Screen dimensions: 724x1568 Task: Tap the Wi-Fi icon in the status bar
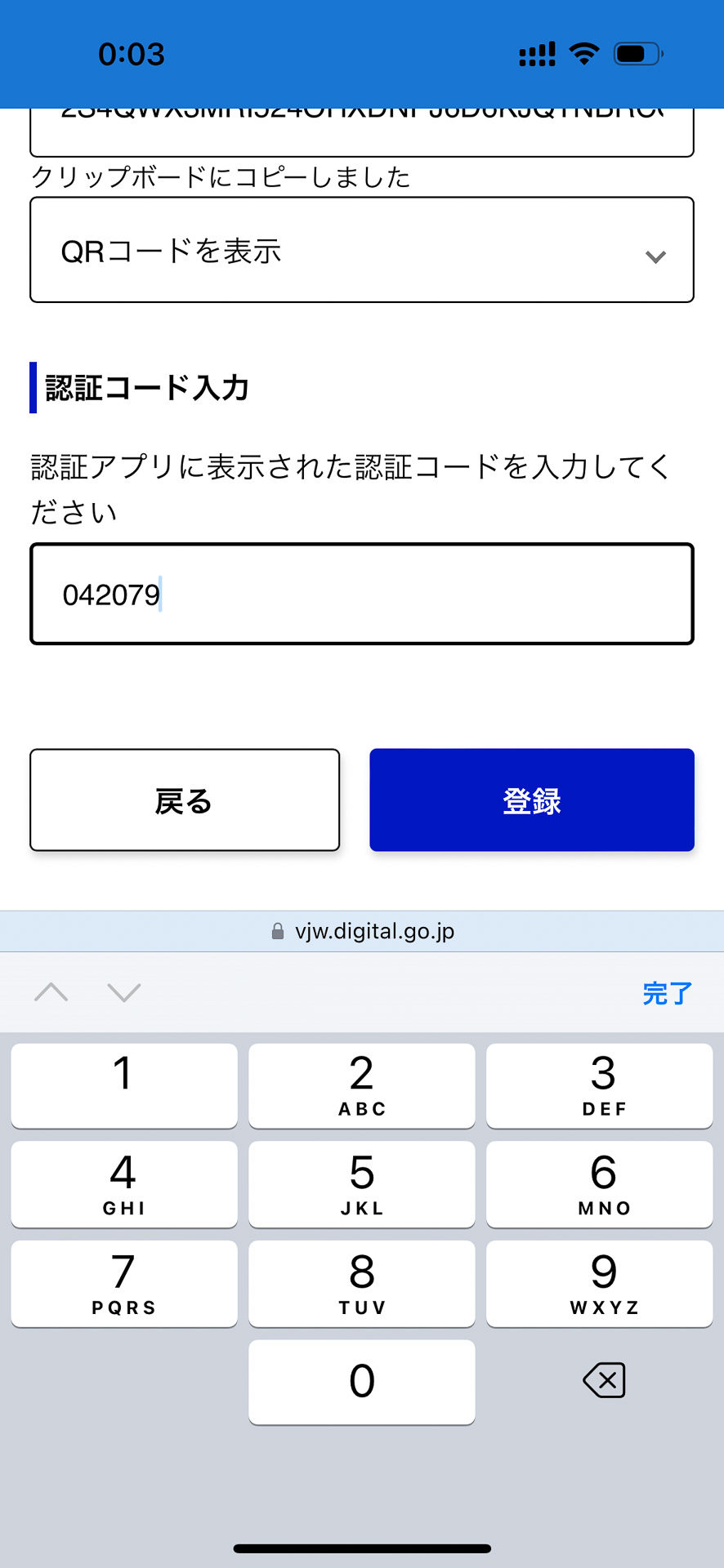click(584, 51)
